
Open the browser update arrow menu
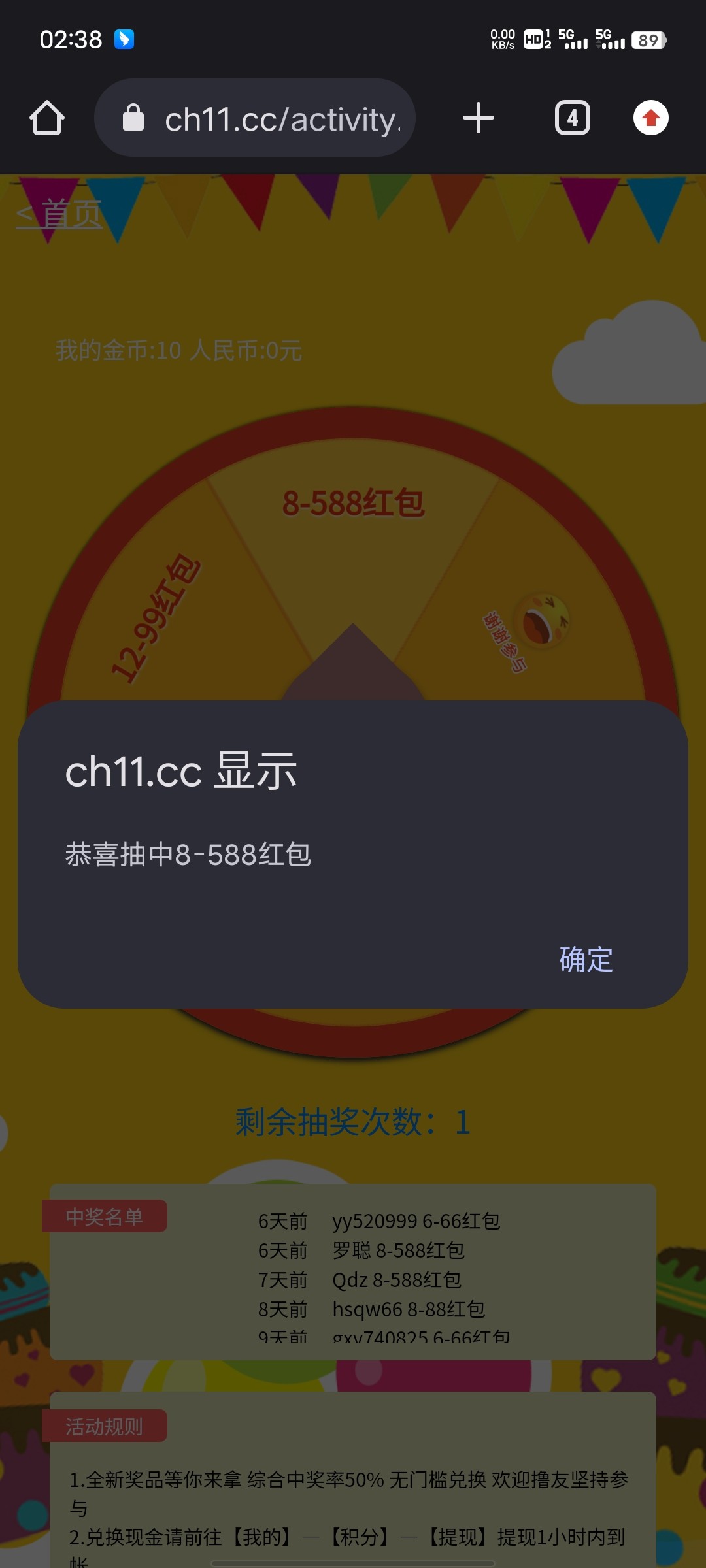[650, 118]
